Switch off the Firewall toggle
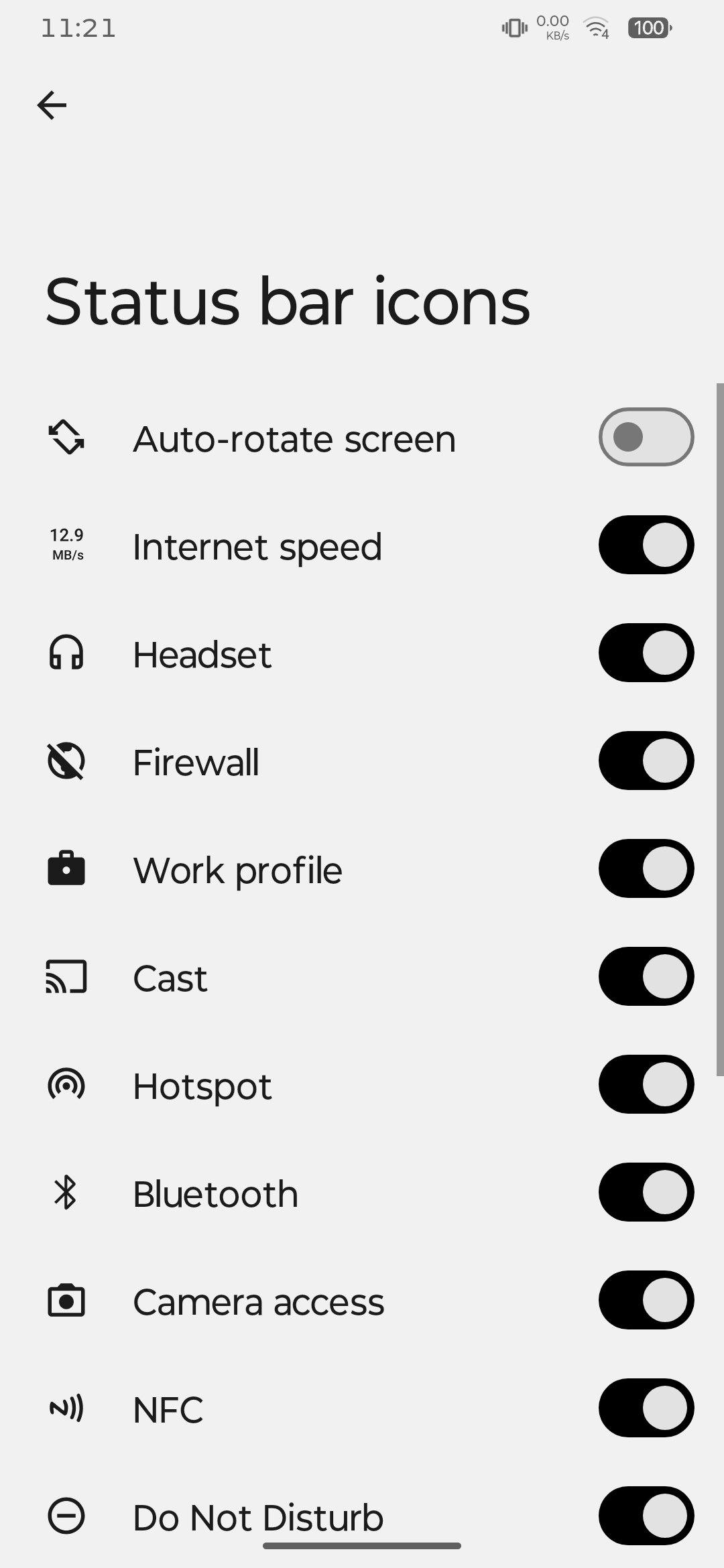Image resolution: width=724 pixels, height=1568 pixels. click(x=646, y=761)
